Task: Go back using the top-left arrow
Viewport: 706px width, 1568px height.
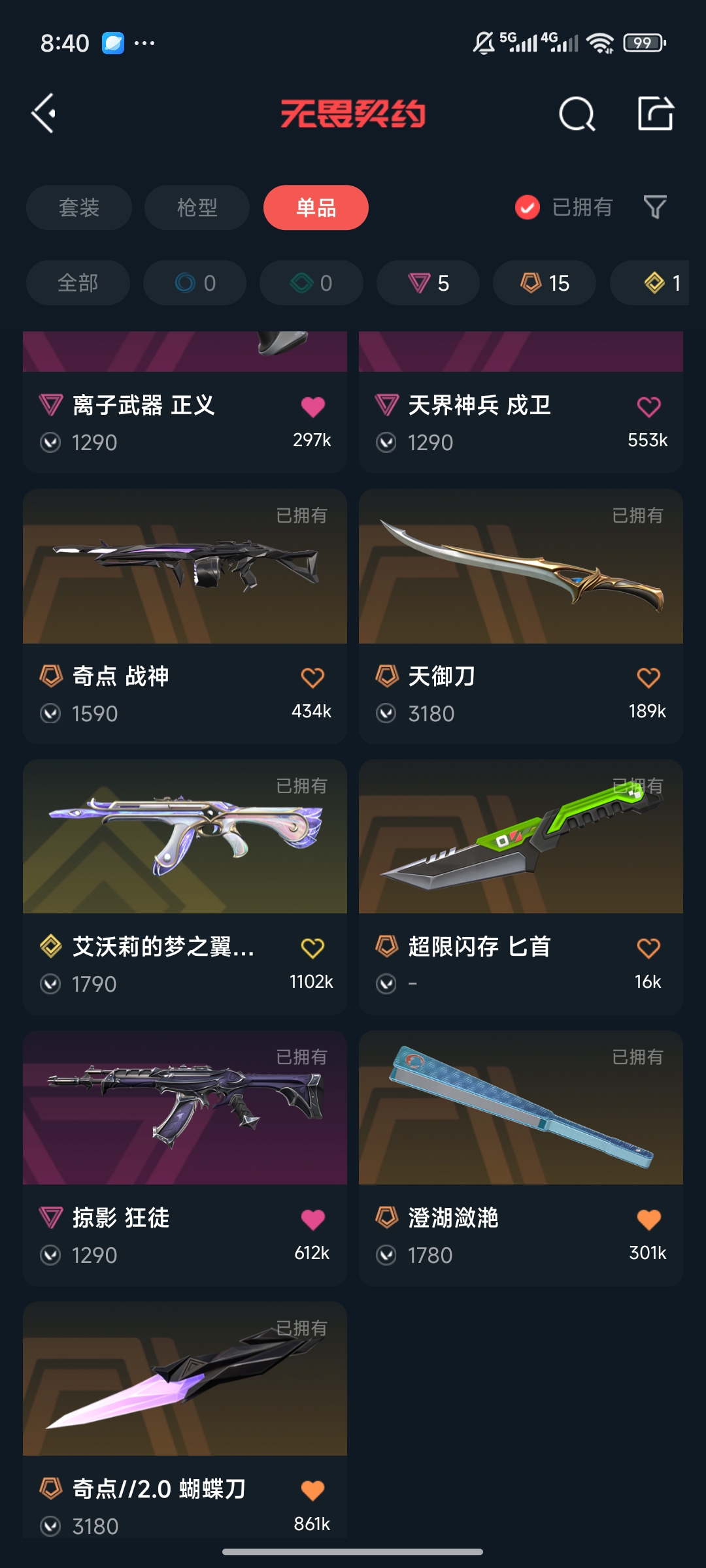Action: [44, 114]
